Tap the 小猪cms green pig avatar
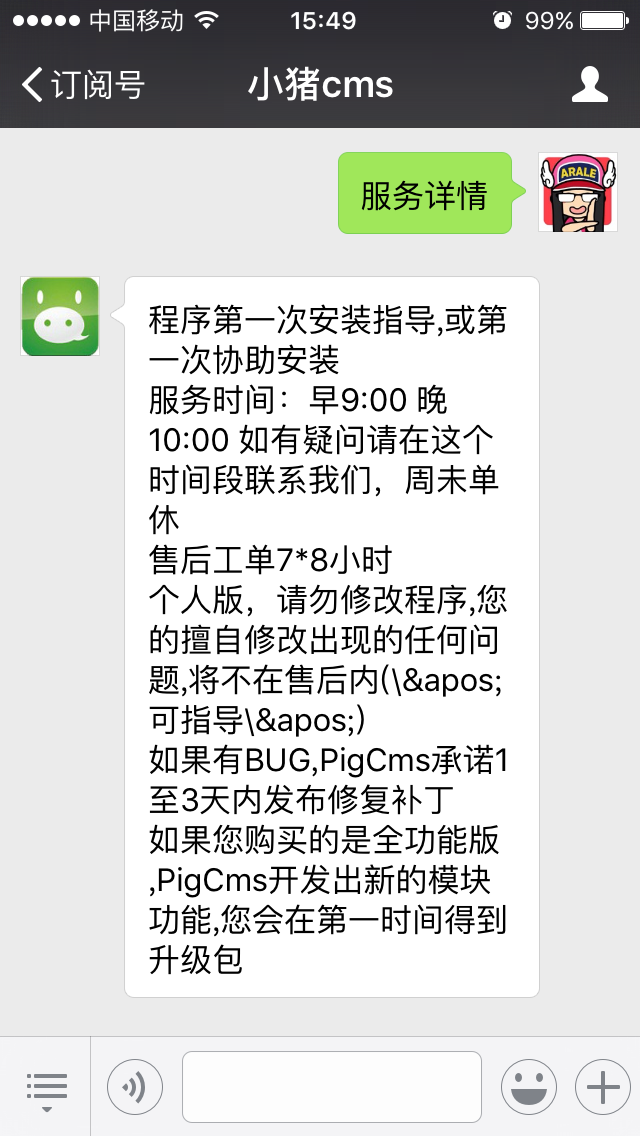Image resolution: width=640 pixels, height=1136 pixels. (60, 317)
